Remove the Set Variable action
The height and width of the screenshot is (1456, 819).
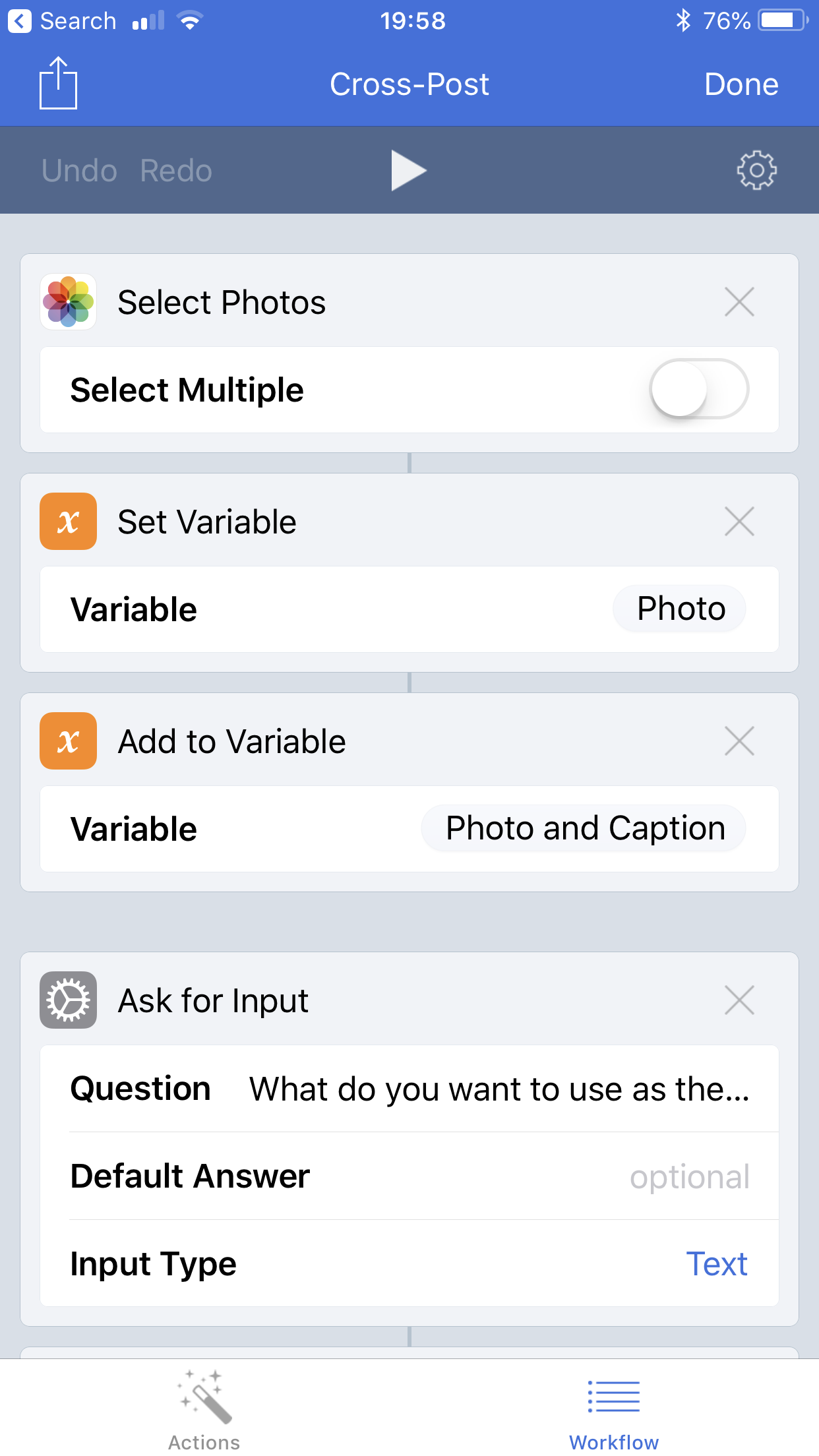tap(739, 522)
